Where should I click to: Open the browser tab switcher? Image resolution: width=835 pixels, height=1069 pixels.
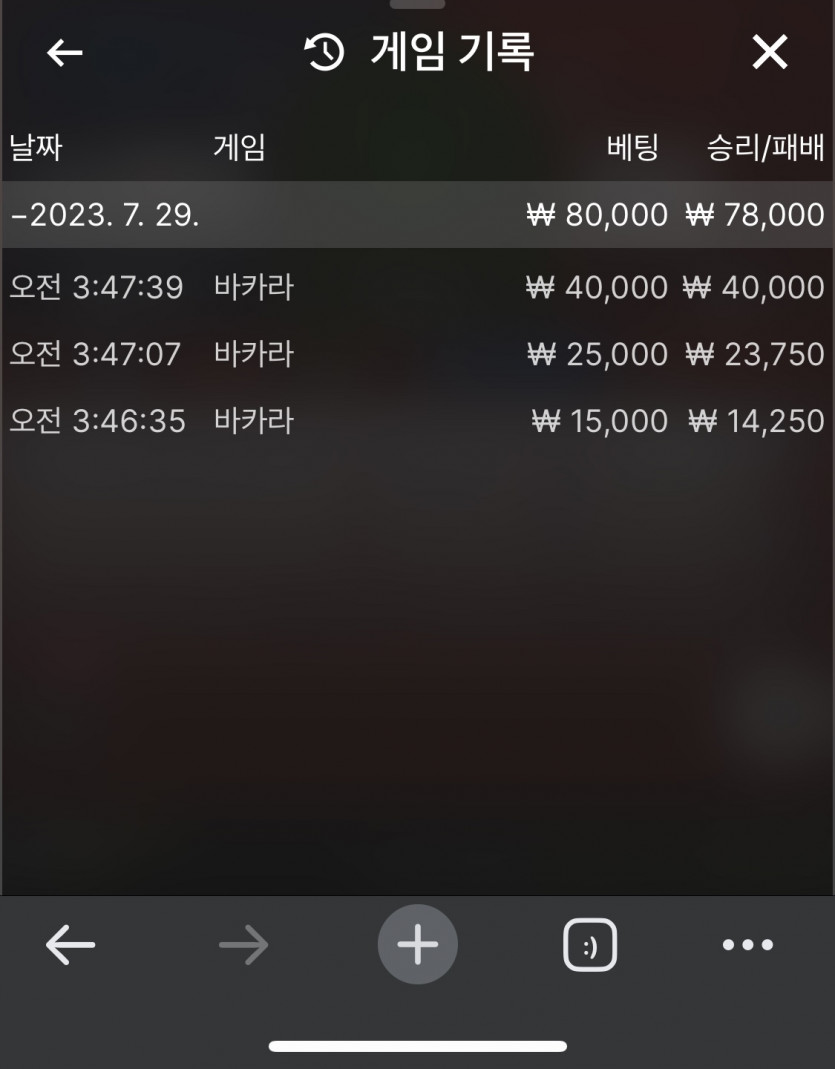(590, 944)
